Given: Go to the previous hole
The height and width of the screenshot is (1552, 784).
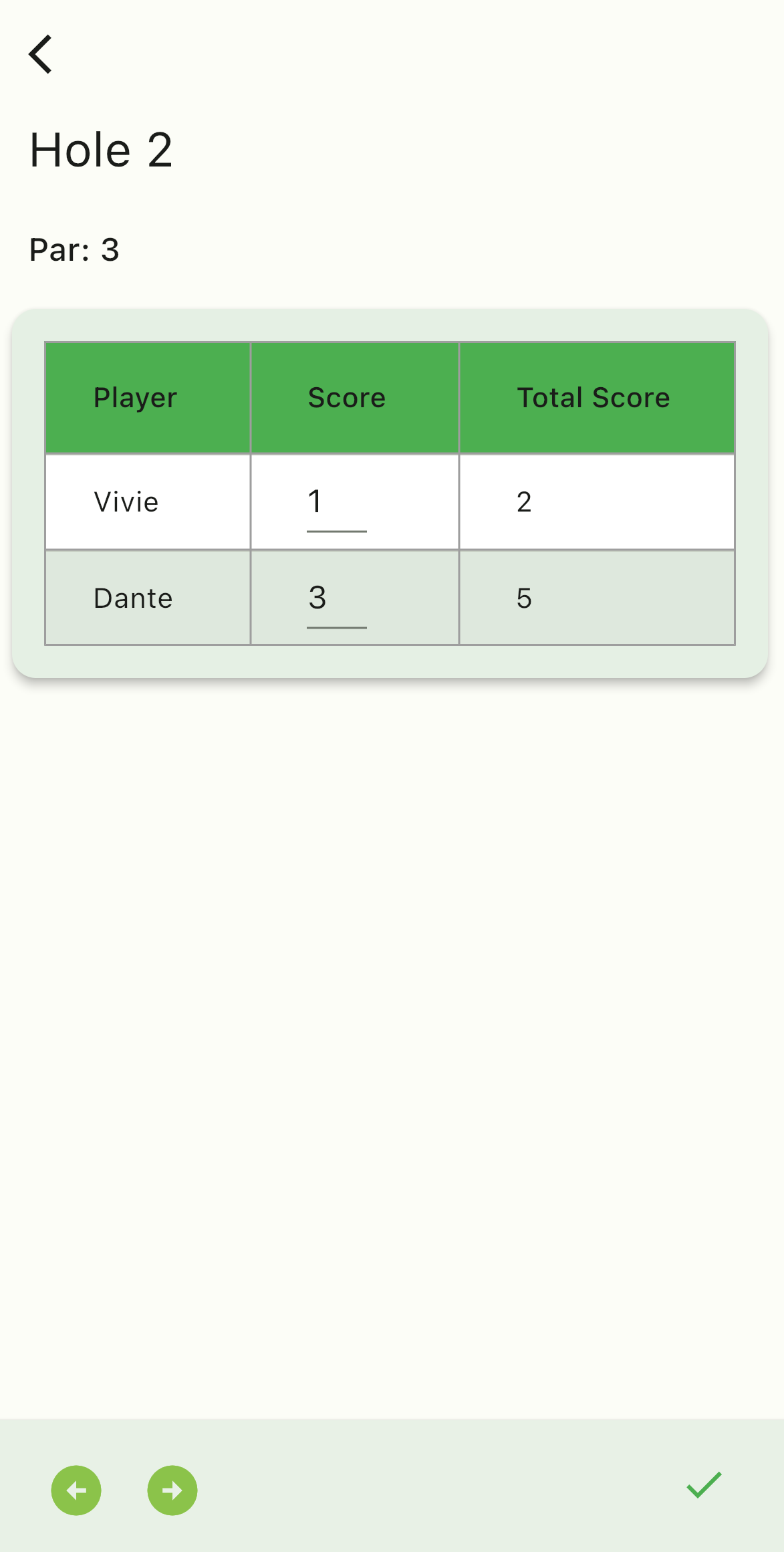Looking at the screenshot, I should (76, 1490).
